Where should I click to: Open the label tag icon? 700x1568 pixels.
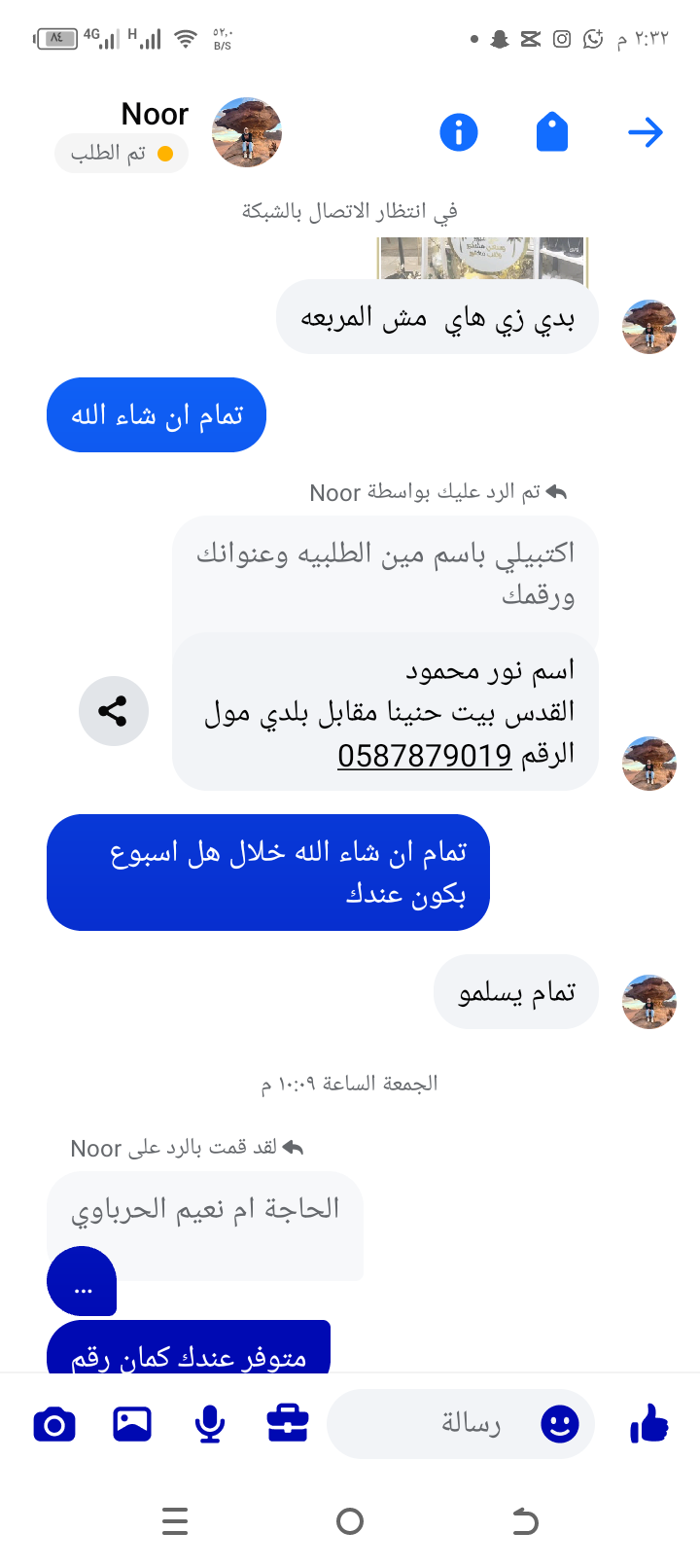point(551,132)
